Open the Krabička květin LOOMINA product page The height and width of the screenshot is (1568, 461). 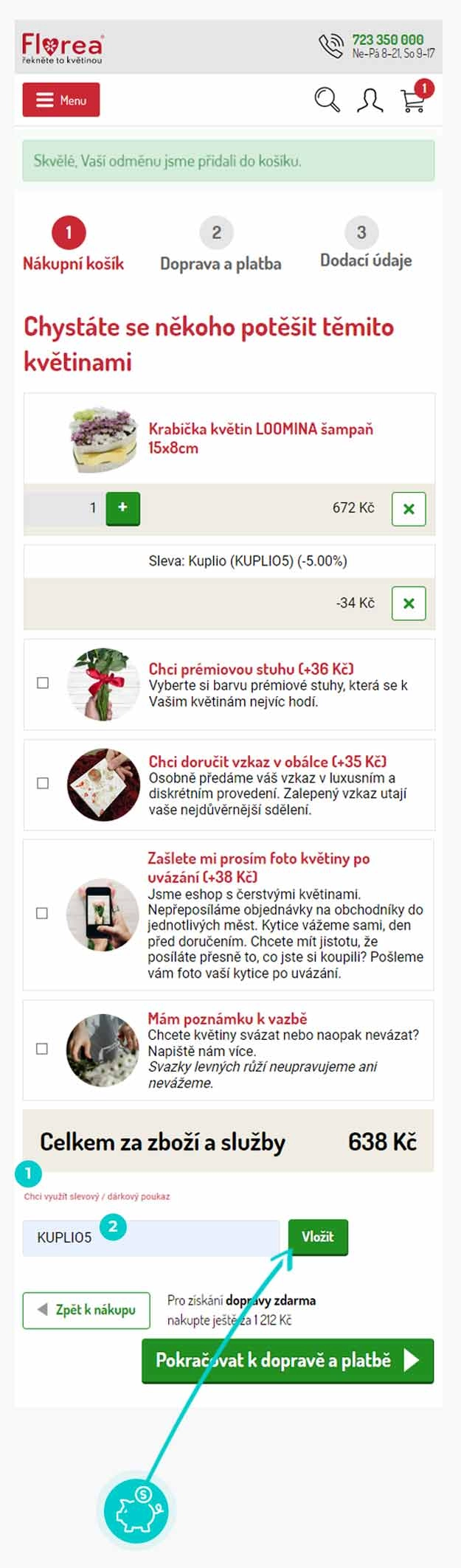pos(260,438)
